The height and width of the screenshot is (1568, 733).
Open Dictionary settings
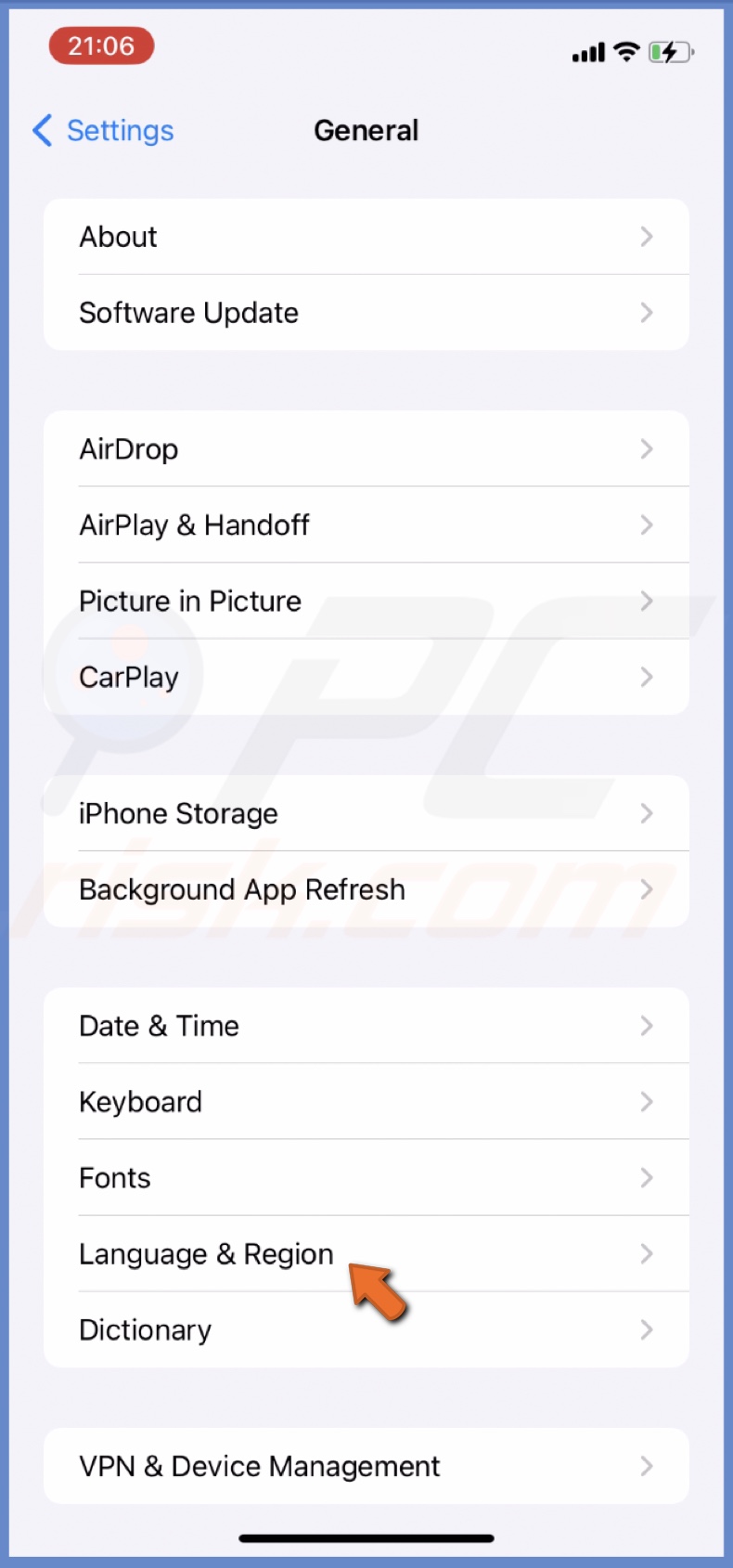pos(366,1330)
